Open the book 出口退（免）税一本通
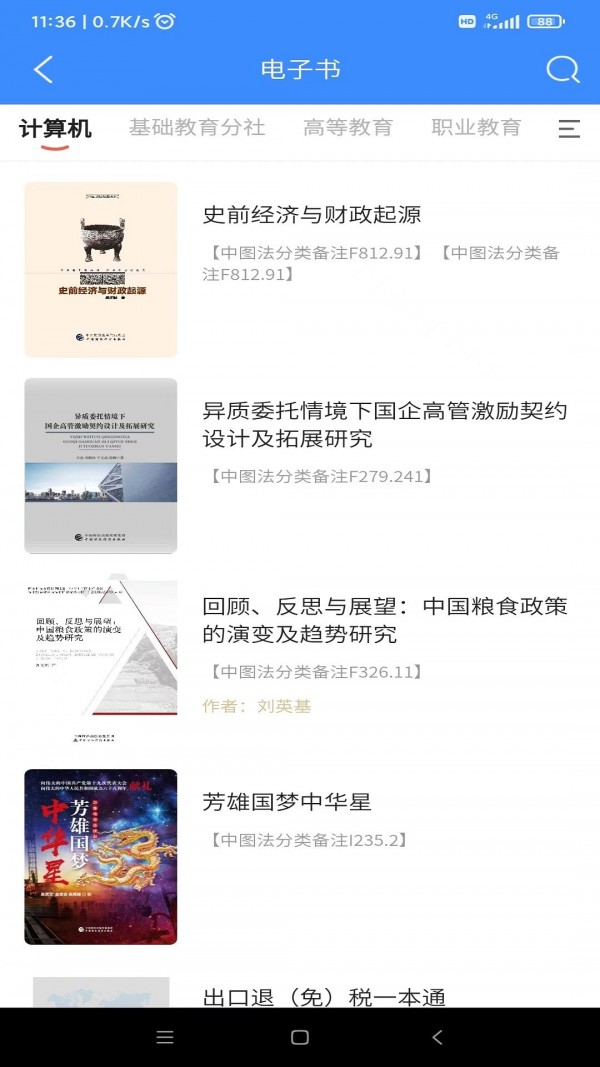The width and height of the screenshot is (600, 1067). tap(324, 996)
